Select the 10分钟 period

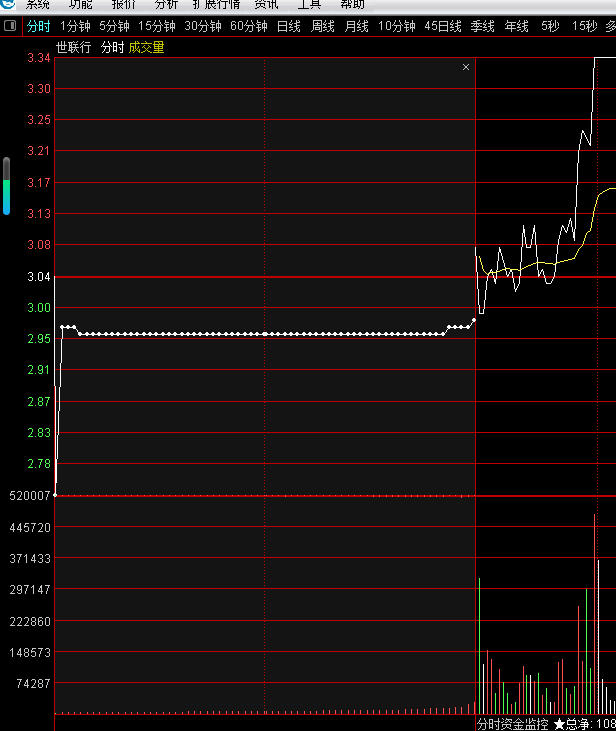coord(396,26)
